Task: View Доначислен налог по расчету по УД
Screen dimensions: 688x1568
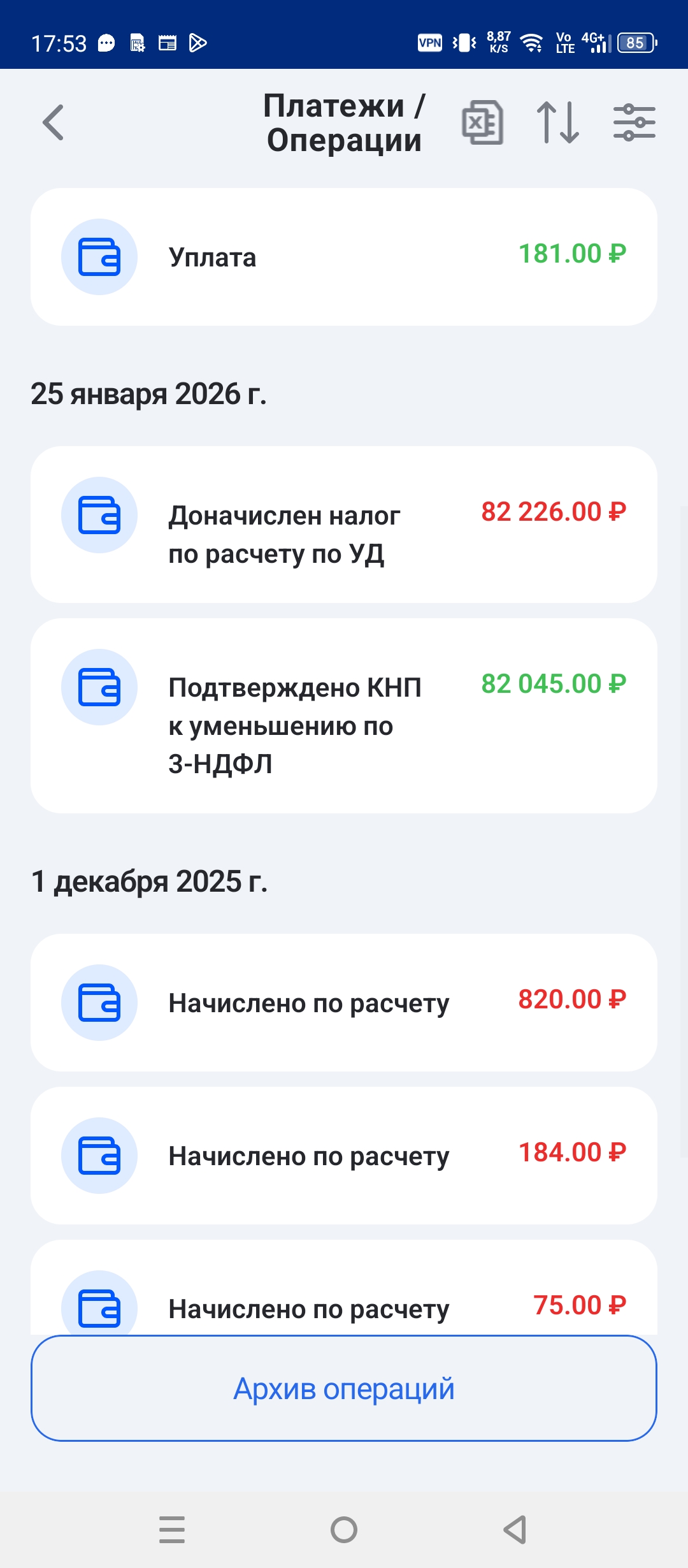Action: coord(344,525)
